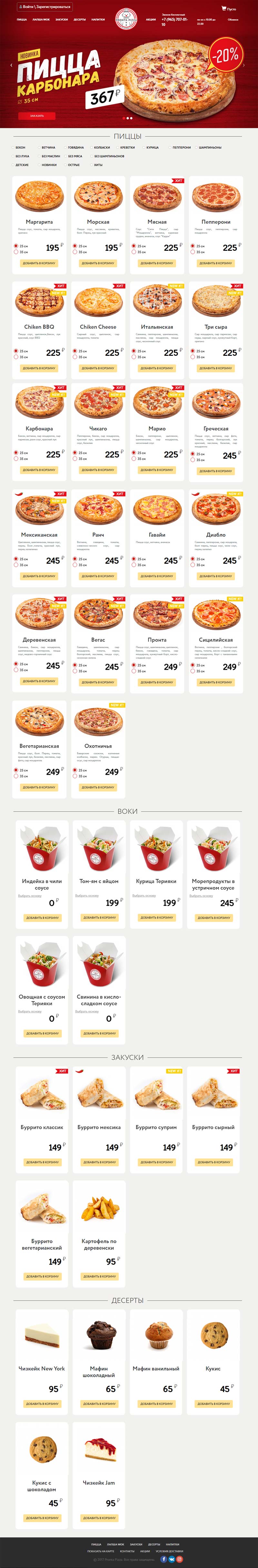Open the Instagram icon in footer

pyautogui.click(x=180, y=1560)
